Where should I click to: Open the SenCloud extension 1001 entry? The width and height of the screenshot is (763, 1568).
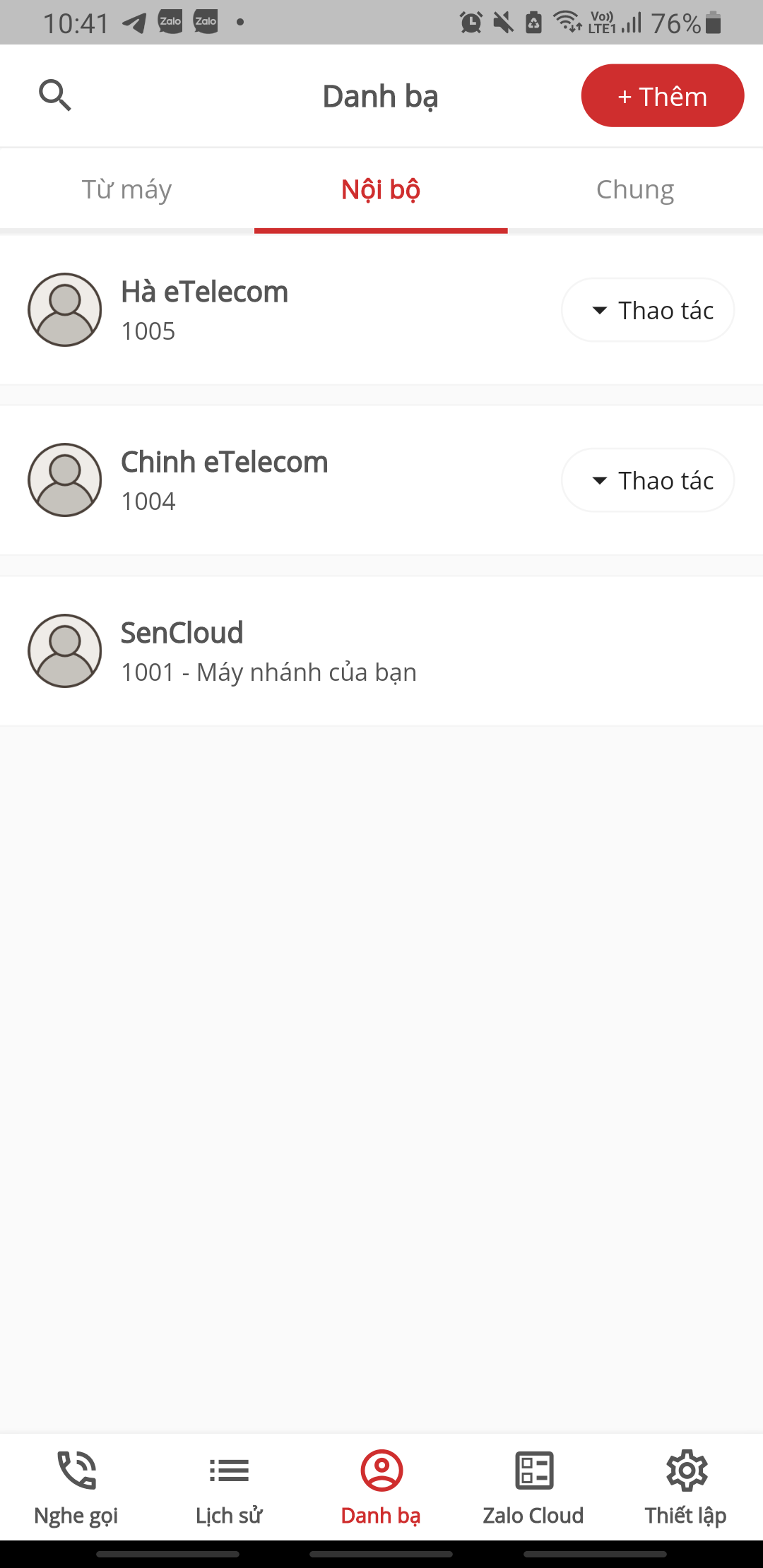click(x=268, y=651)
